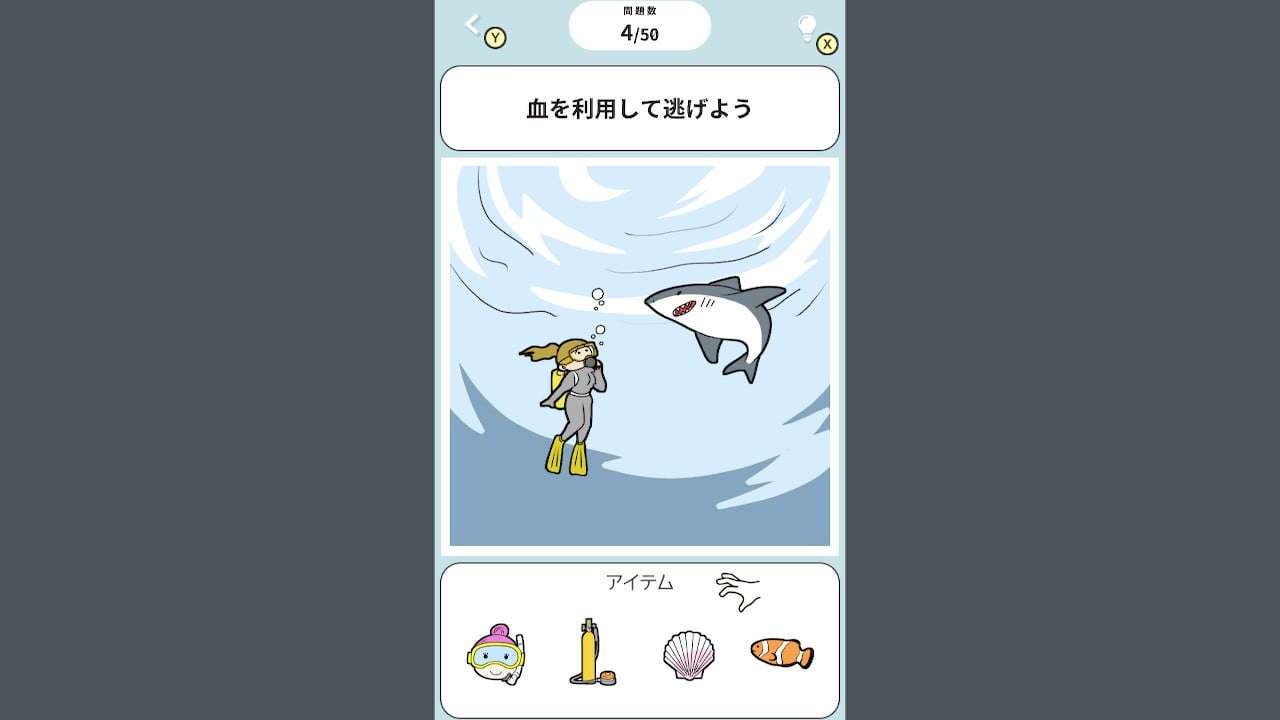Pick the seashell item
The width and height of the screenshot is (1280, 720).
(x=689, y=655)
